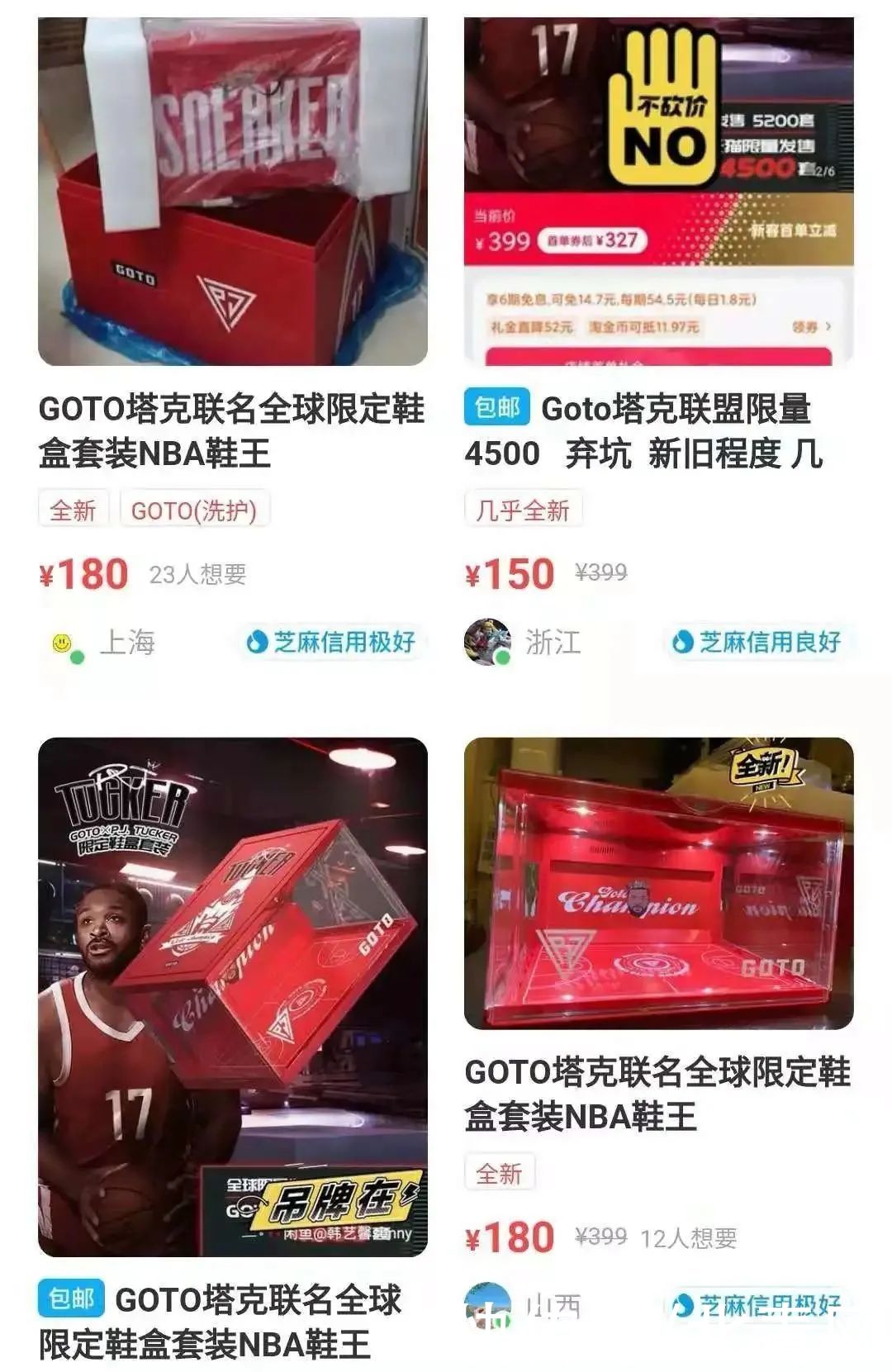Click the smiley avatar of the Shanghai seller
The image size is (892, 1372).
click(62, 644)
